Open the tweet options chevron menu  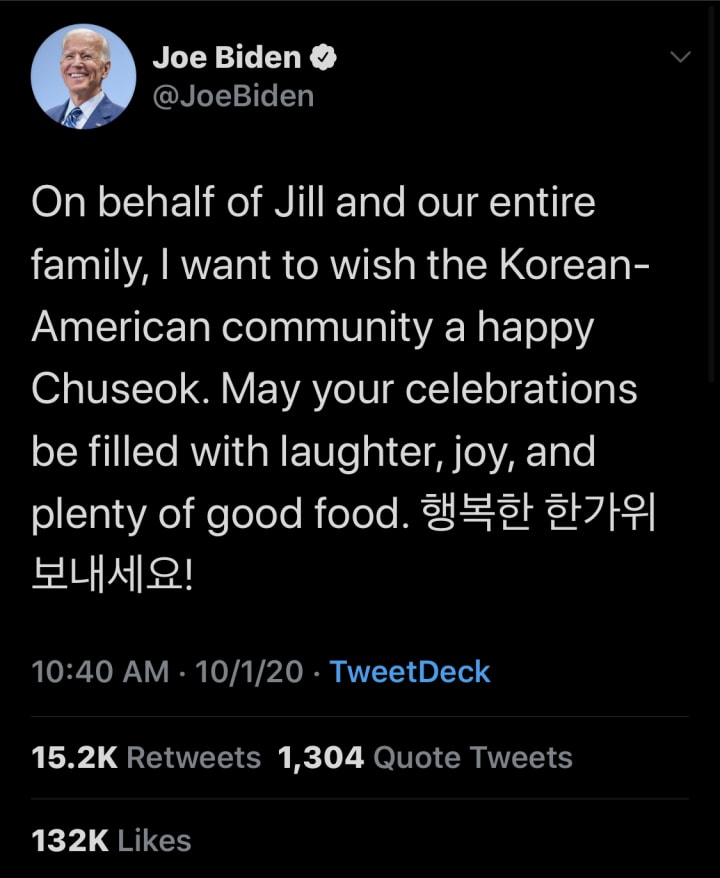[680, 58]
